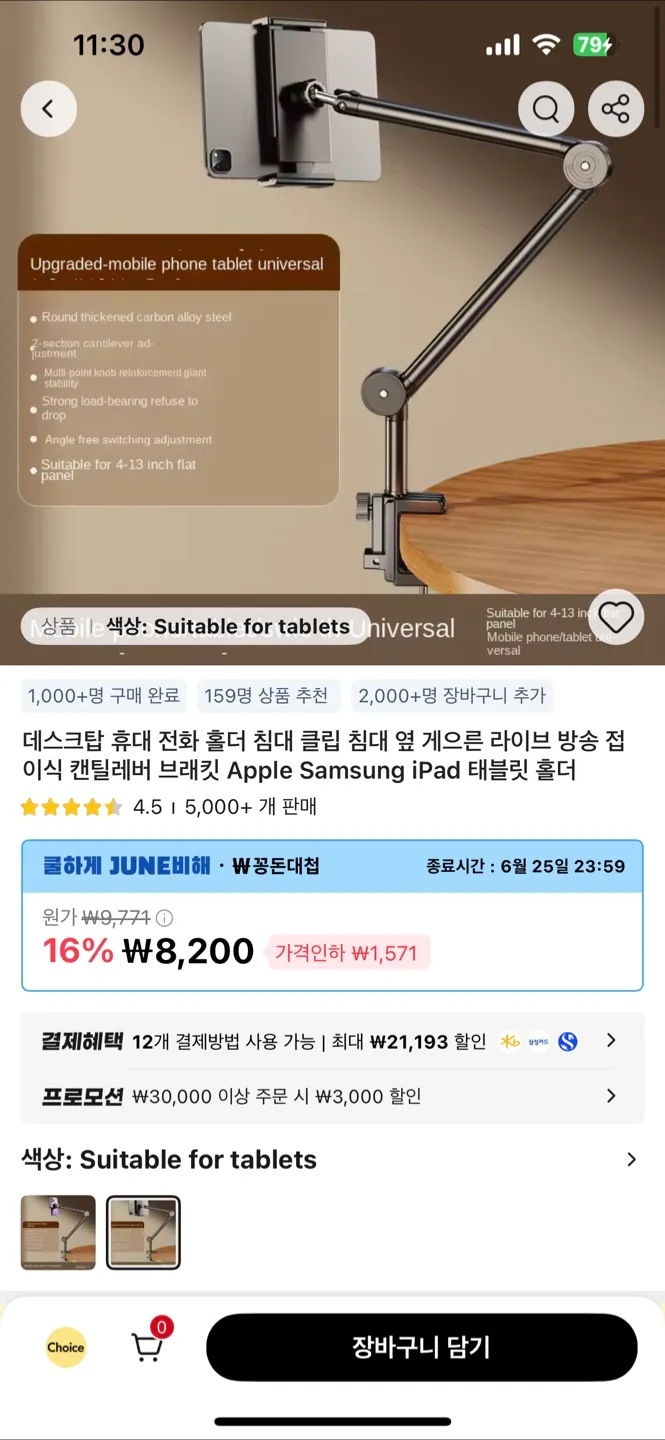
Task: Open 프로모션 promotion details row
Action: (331, 1096)
